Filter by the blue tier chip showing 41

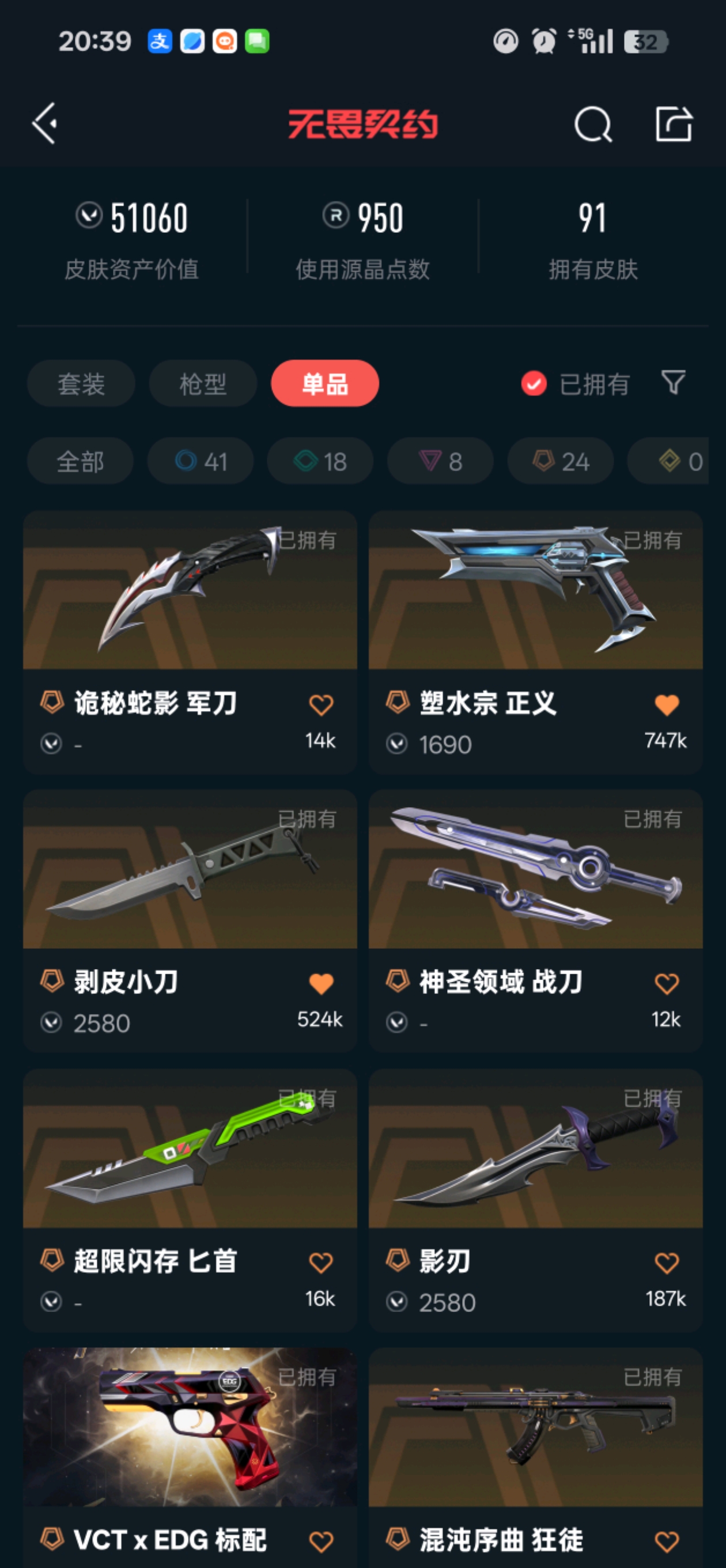[x=200, y=461]
